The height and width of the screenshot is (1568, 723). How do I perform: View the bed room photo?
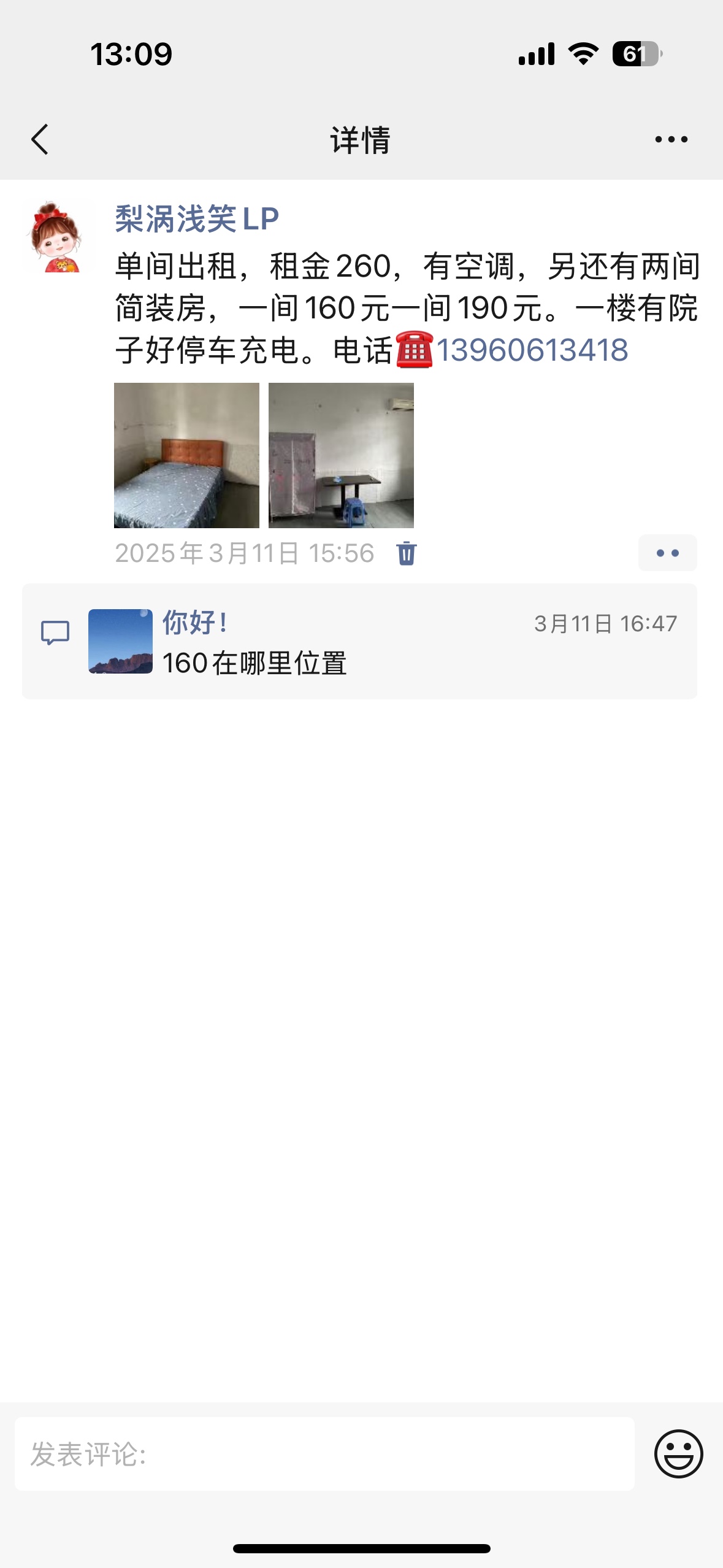[186, 455]
